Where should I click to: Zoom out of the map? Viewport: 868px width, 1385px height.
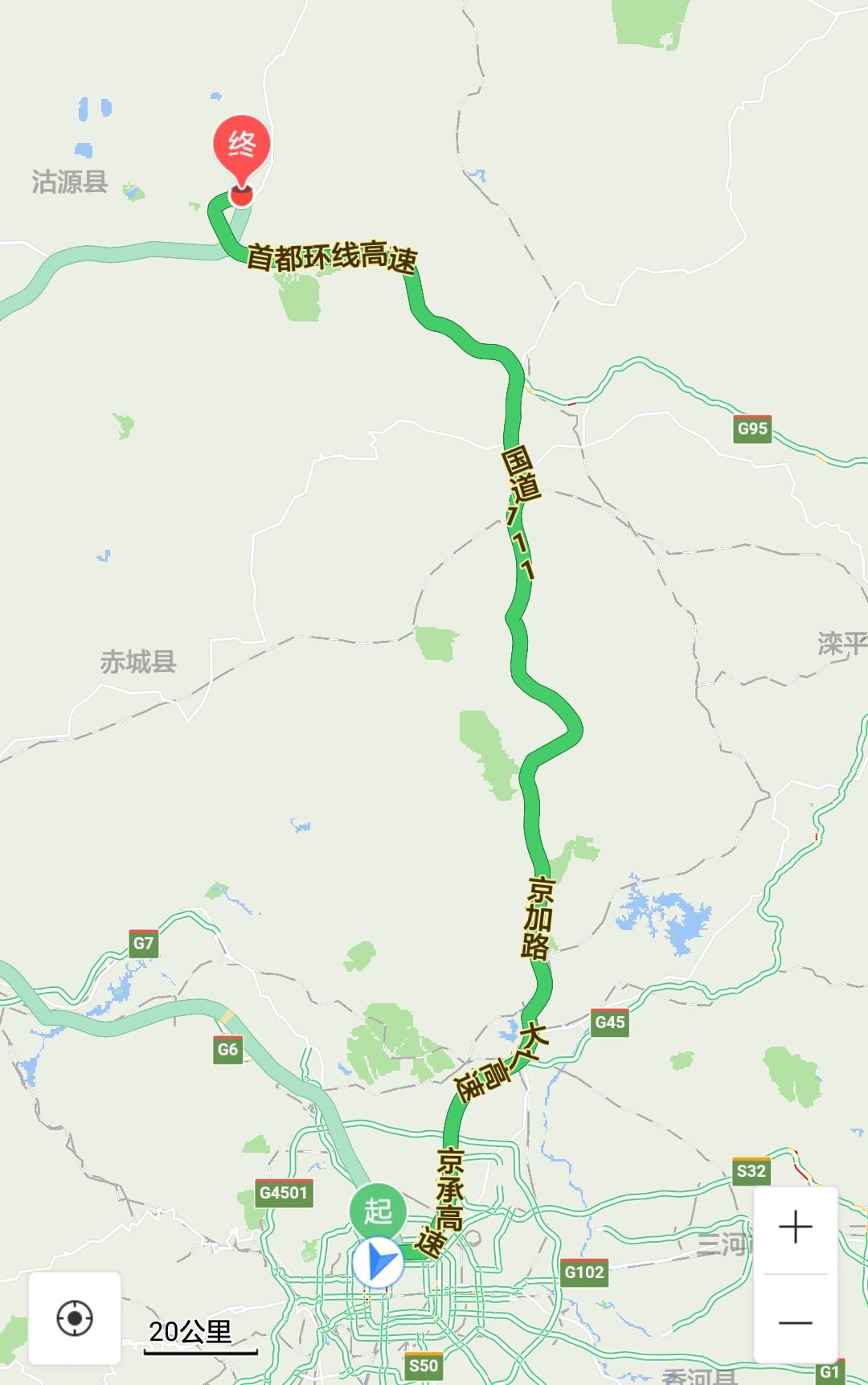click(795, 1322)
